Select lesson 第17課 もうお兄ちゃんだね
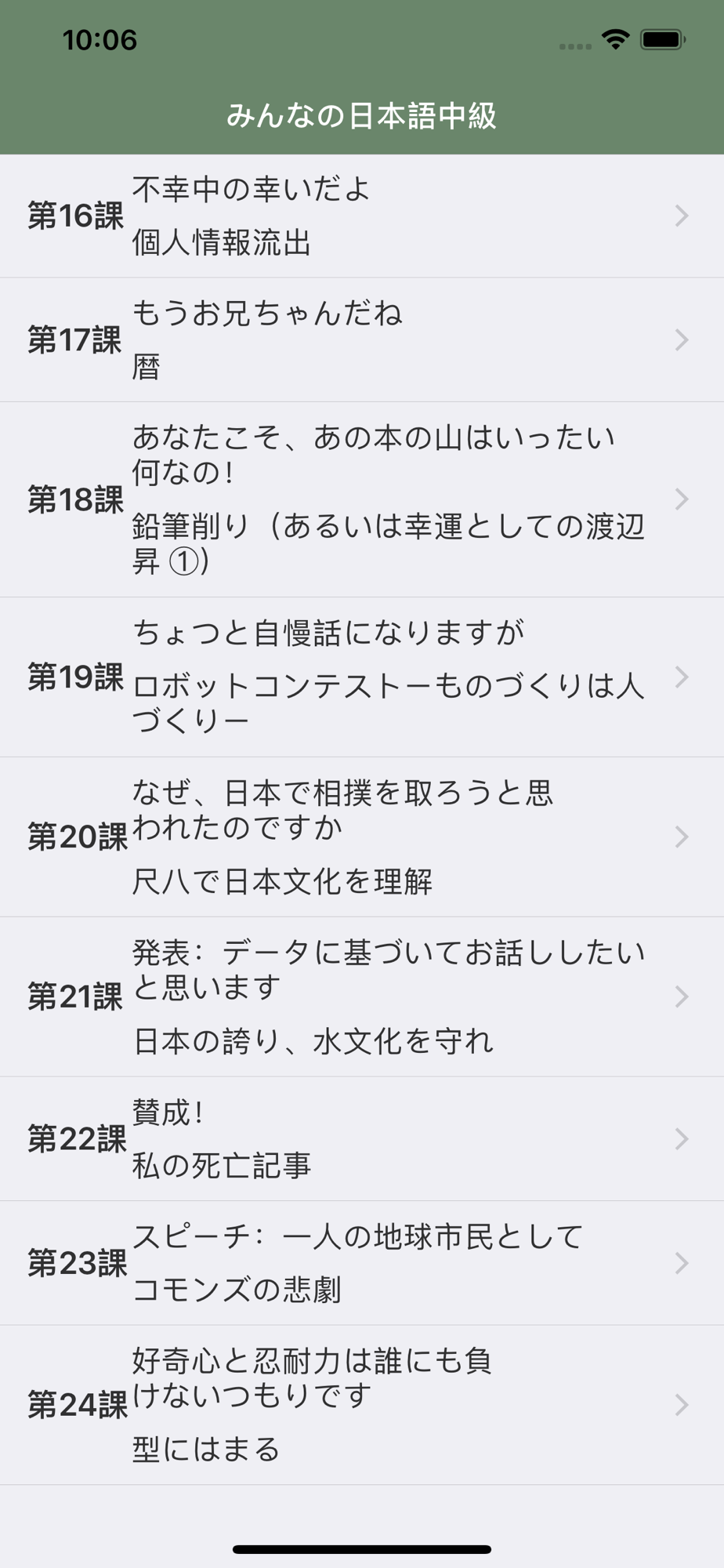 [x=362, y=339]
